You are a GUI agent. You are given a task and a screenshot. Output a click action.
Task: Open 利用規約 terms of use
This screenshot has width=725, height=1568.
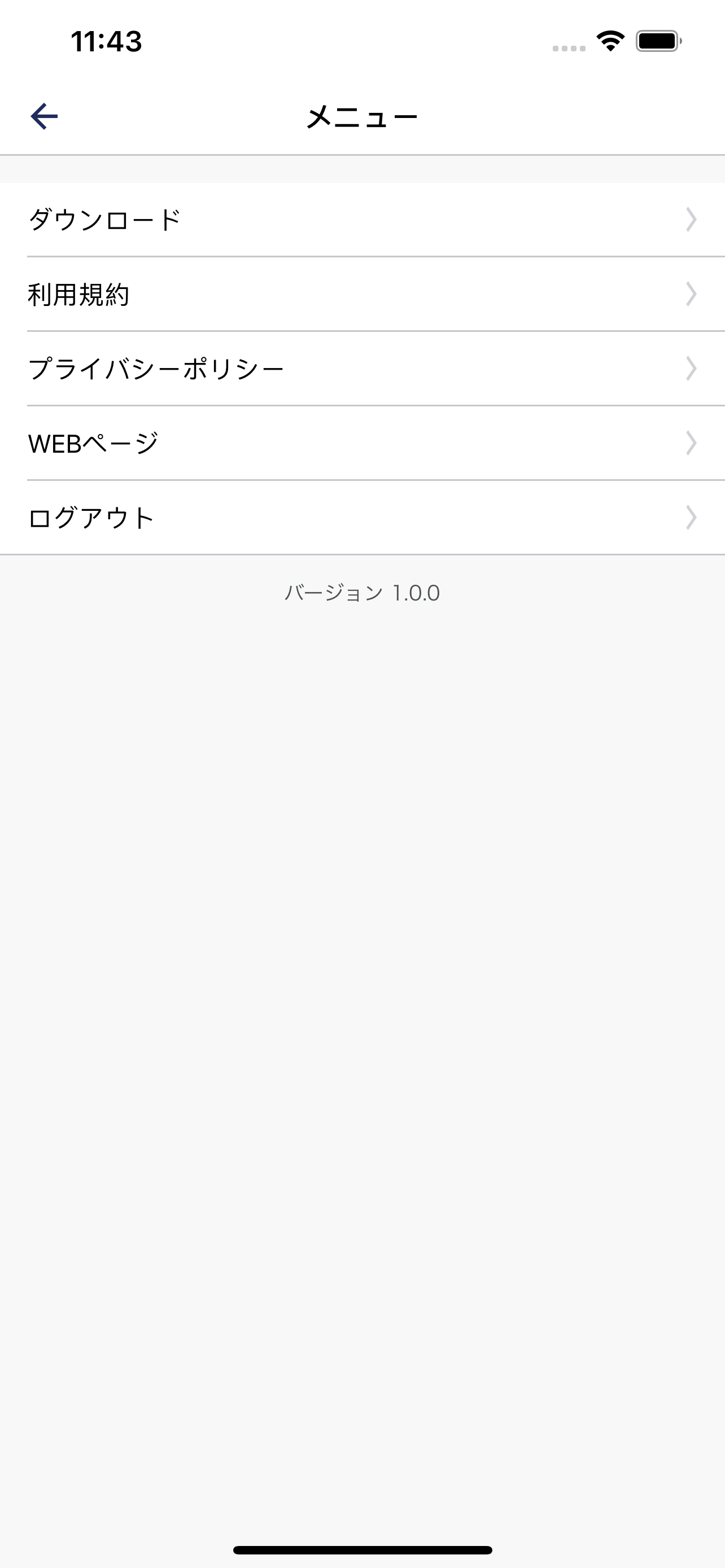362,295
